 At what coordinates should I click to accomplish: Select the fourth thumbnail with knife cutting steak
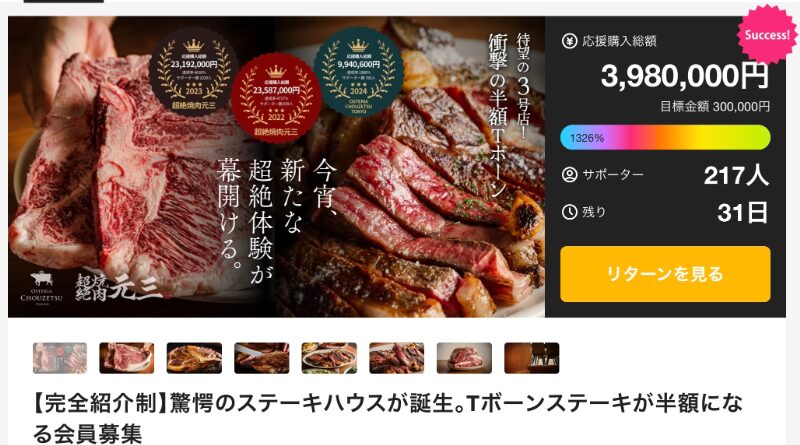[262, 358]
